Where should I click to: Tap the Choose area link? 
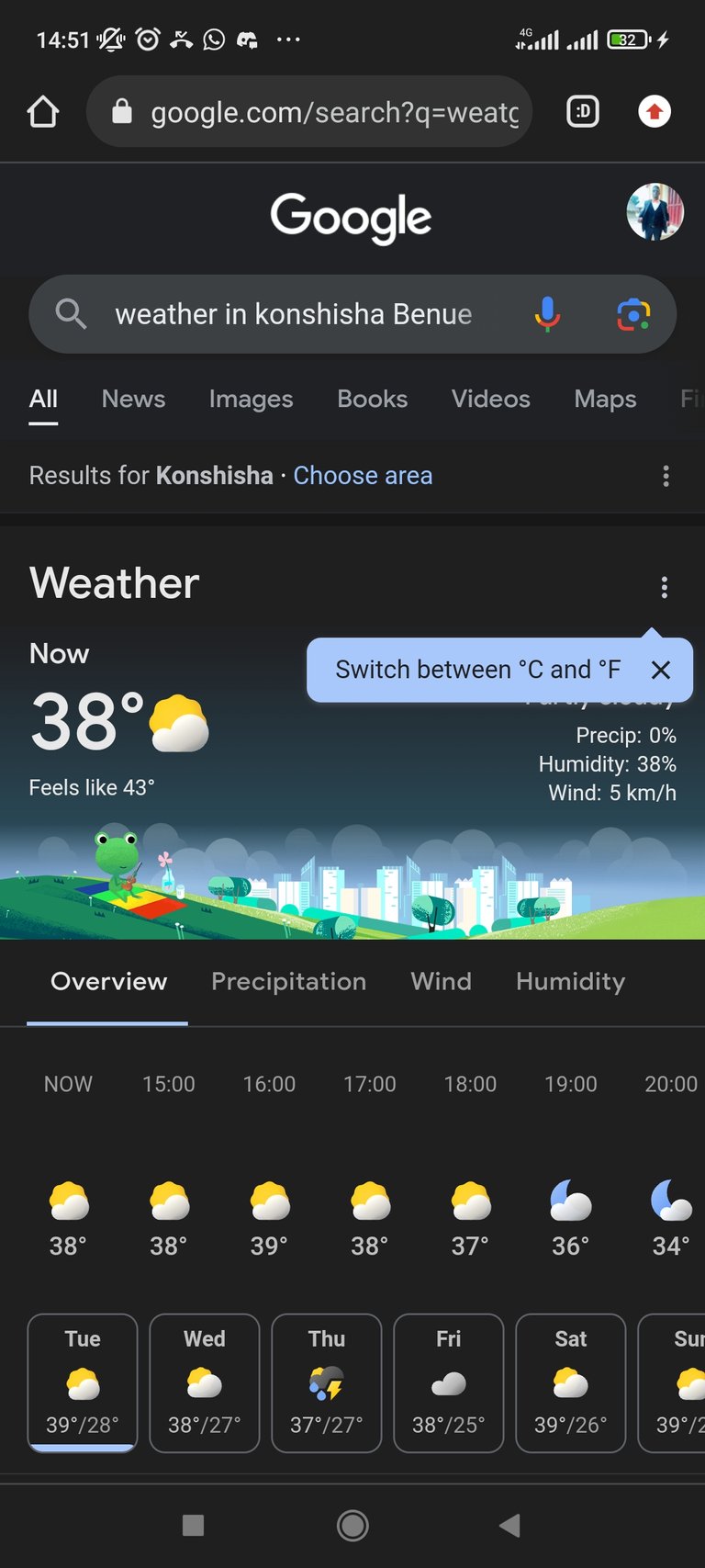[363, 476]
